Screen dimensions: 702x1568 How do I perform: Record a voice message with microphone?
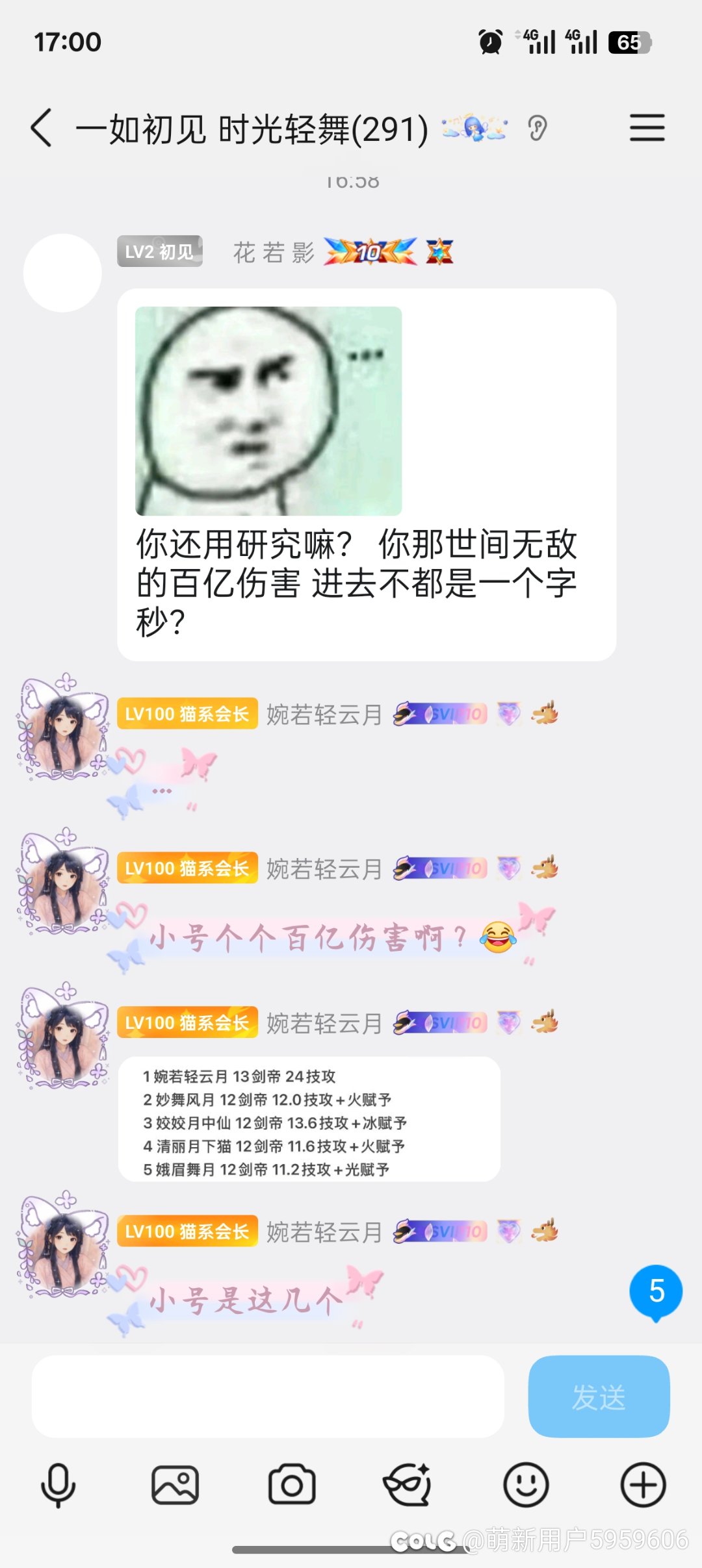[58, 1485]
